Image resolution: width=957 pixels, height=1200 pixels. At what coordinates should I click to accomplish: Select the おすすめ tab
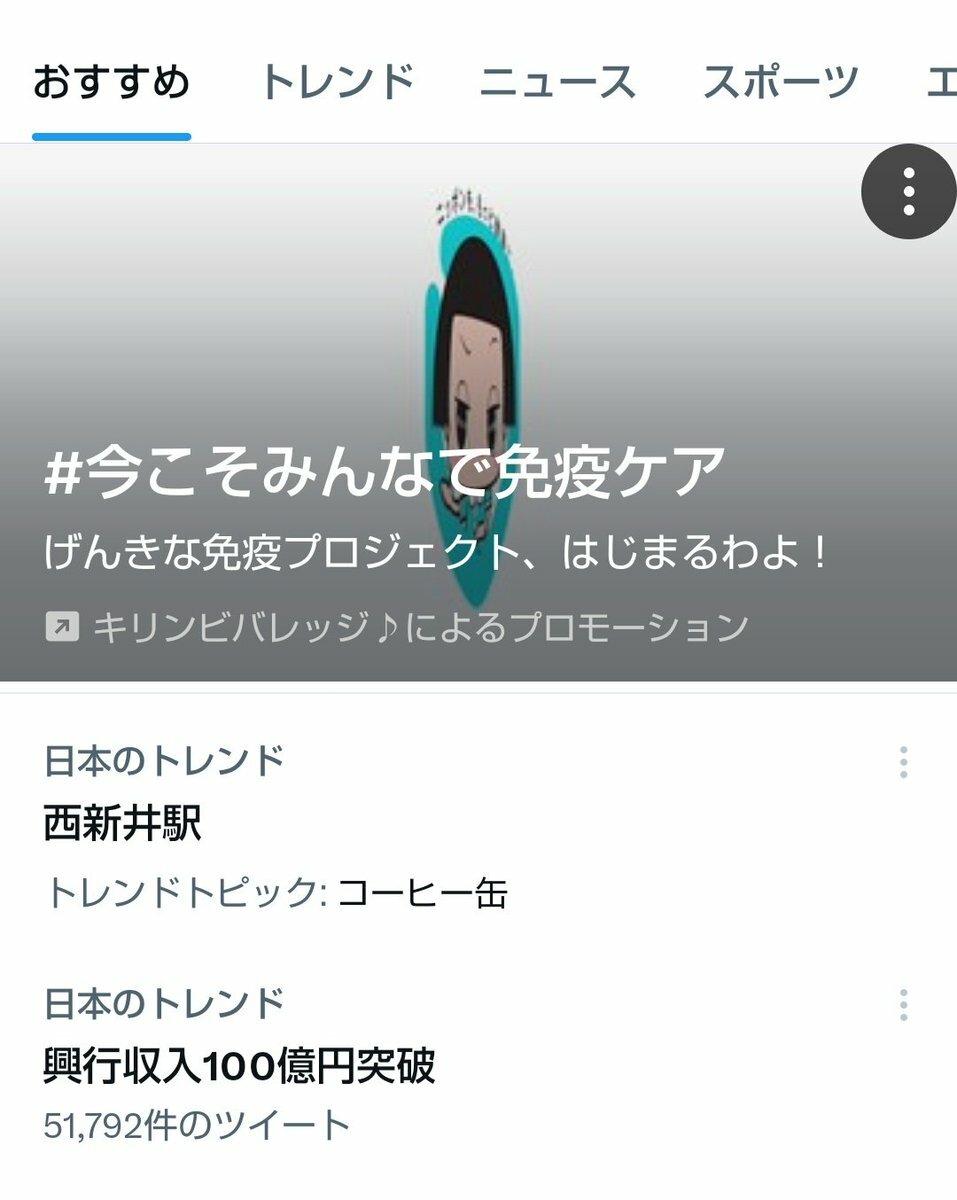pyautogui.click(x=111, y=82)
